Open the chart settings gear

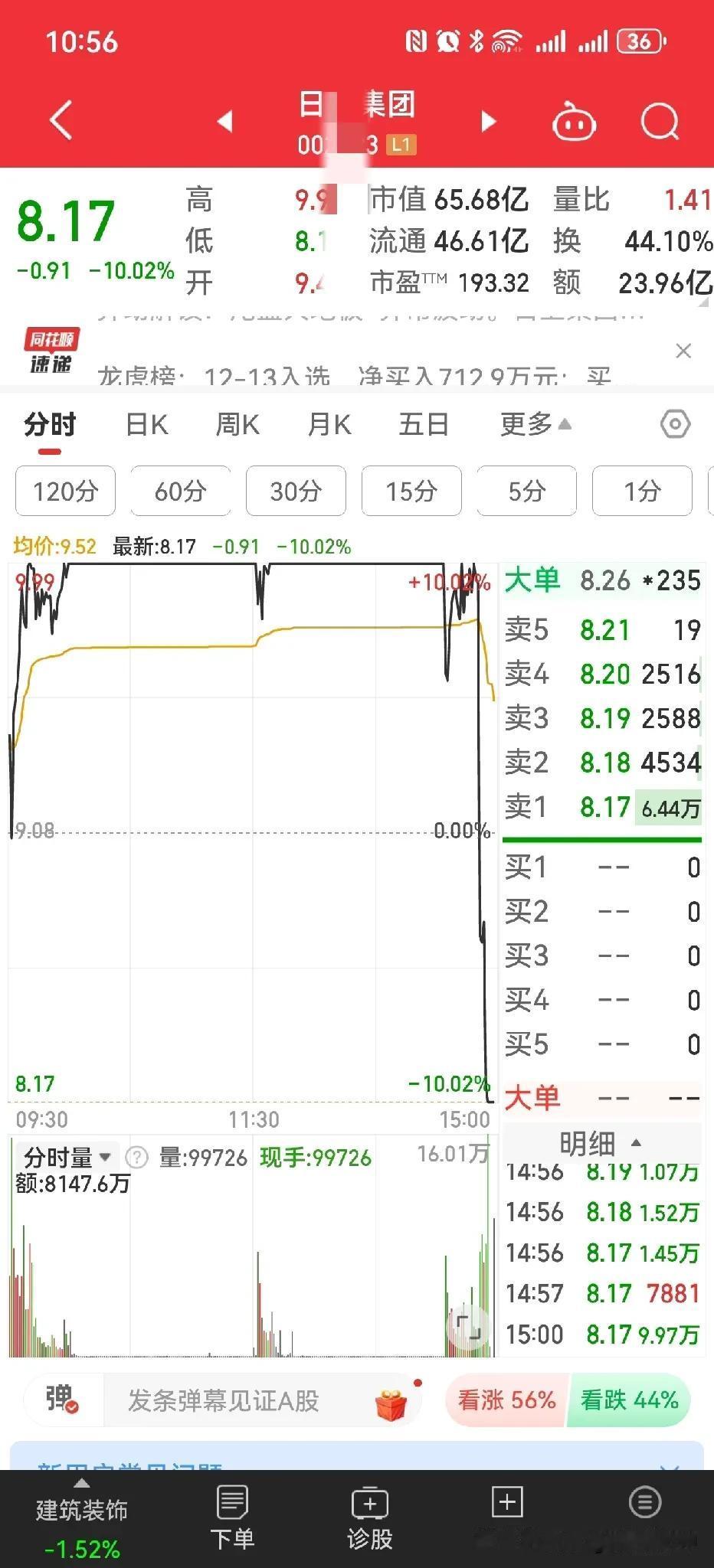675,423
